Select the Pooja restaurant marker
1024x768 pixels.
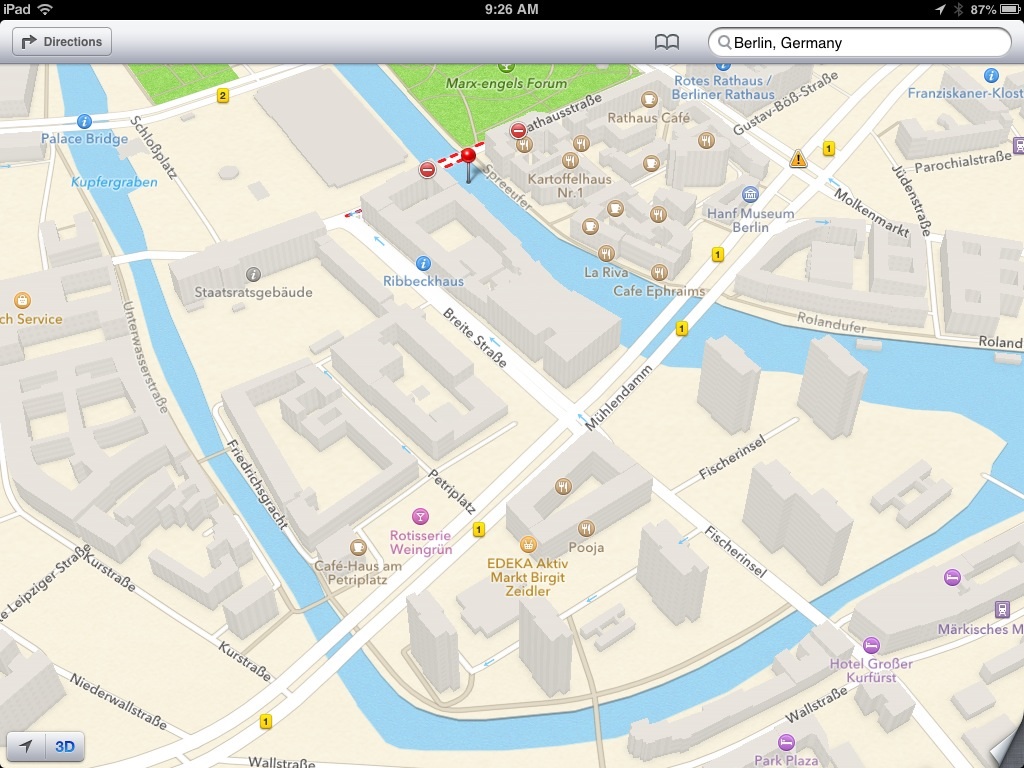coord(586,528)
